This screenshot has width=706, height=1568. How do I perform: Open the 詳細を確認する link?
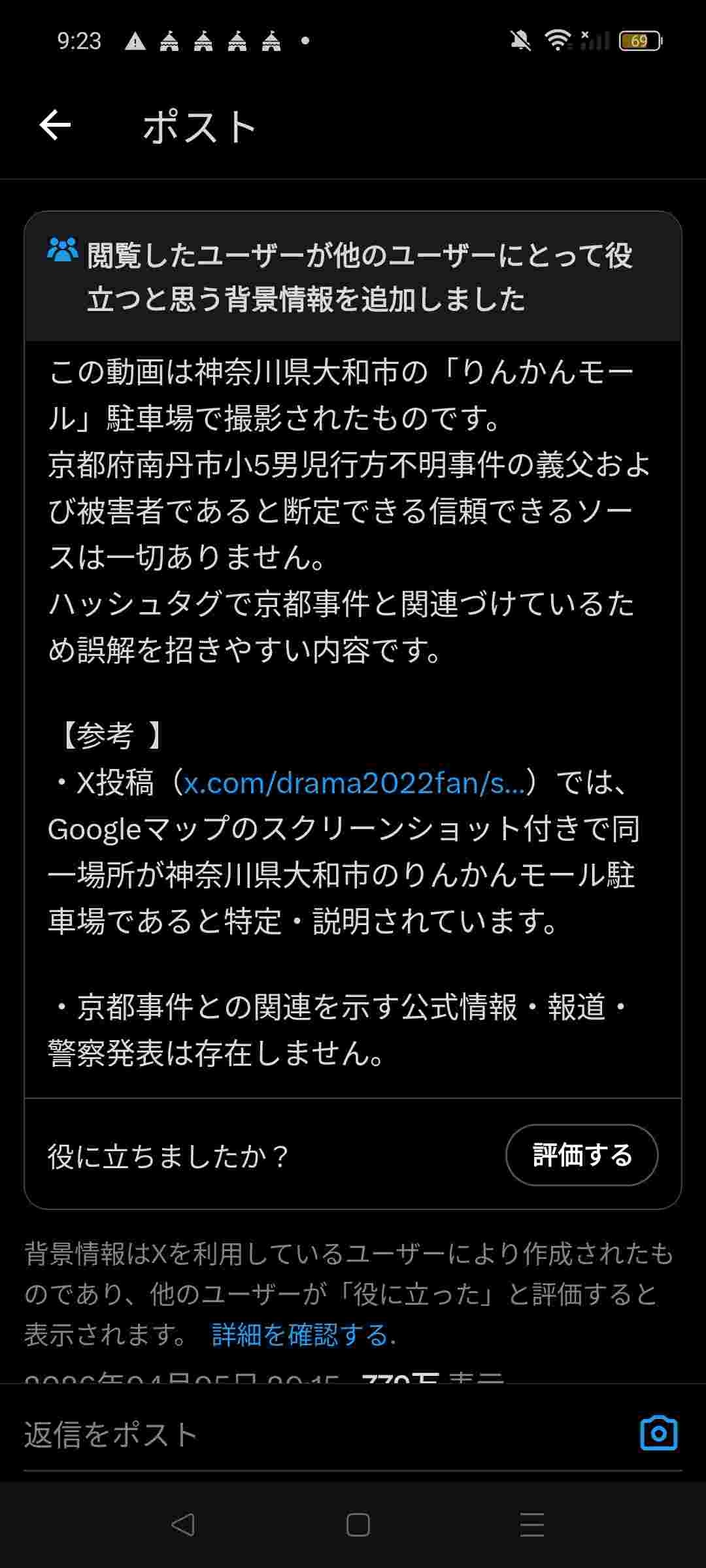pos(303,1335)
